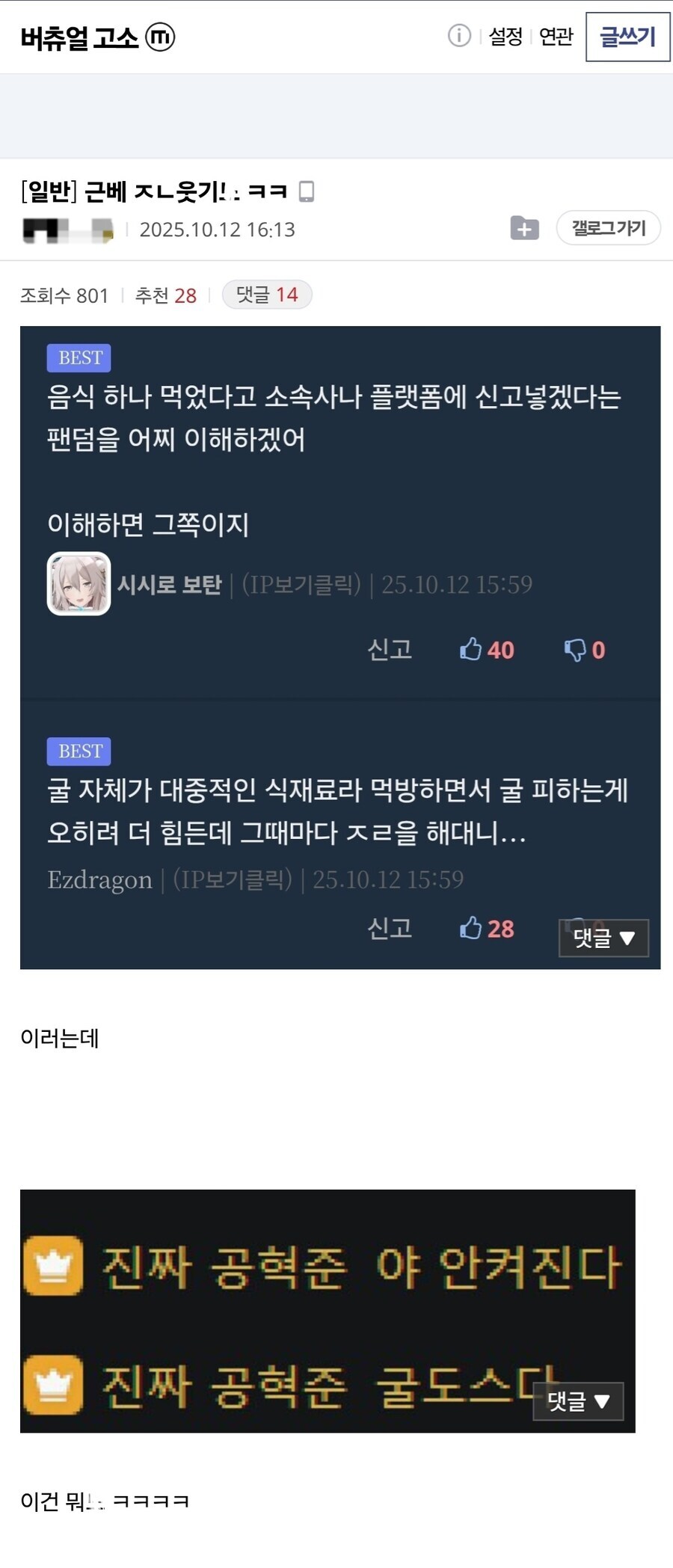Open 설정 in the header
This screenshot has width=673, height=1568.
[505, 36]
